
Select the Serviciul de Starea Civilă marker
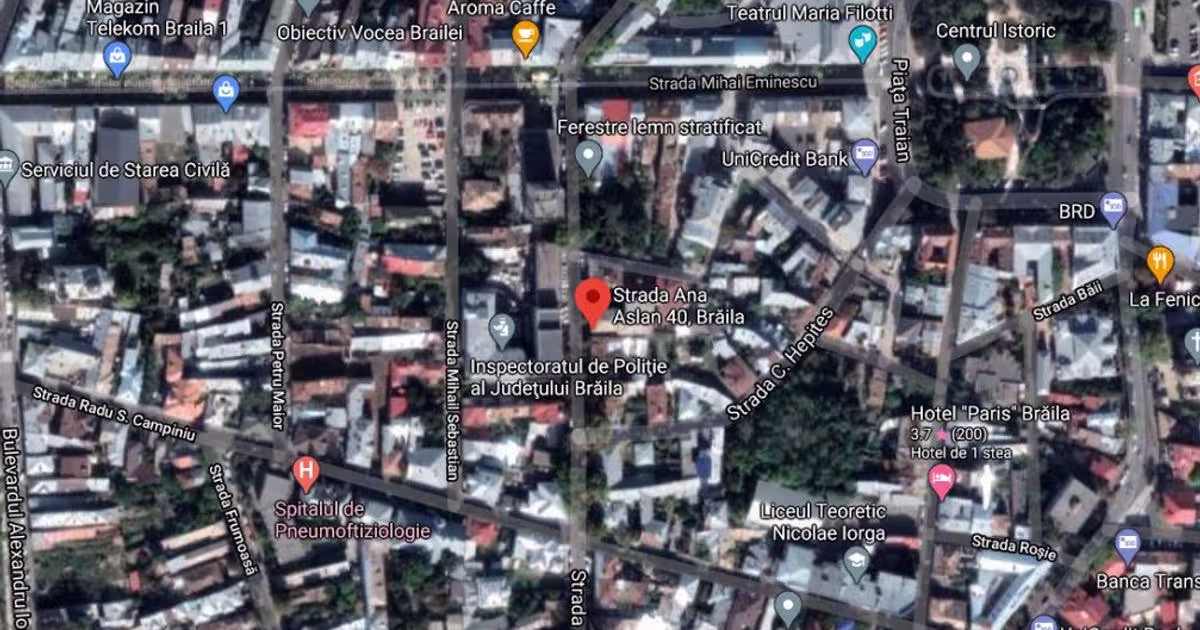6,164
